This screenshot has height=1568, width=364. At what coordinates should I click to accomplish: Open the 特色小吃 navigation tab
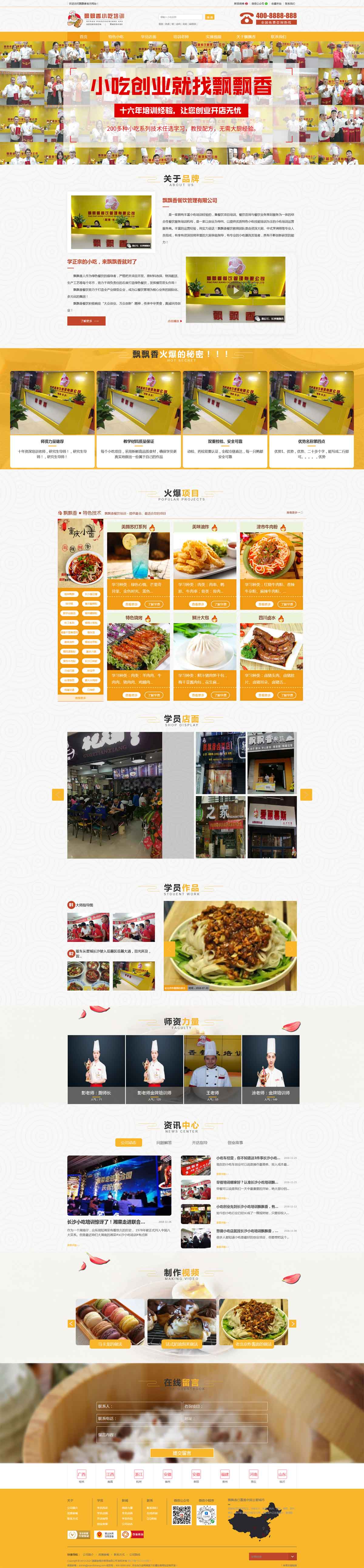[x=116, y=36]
